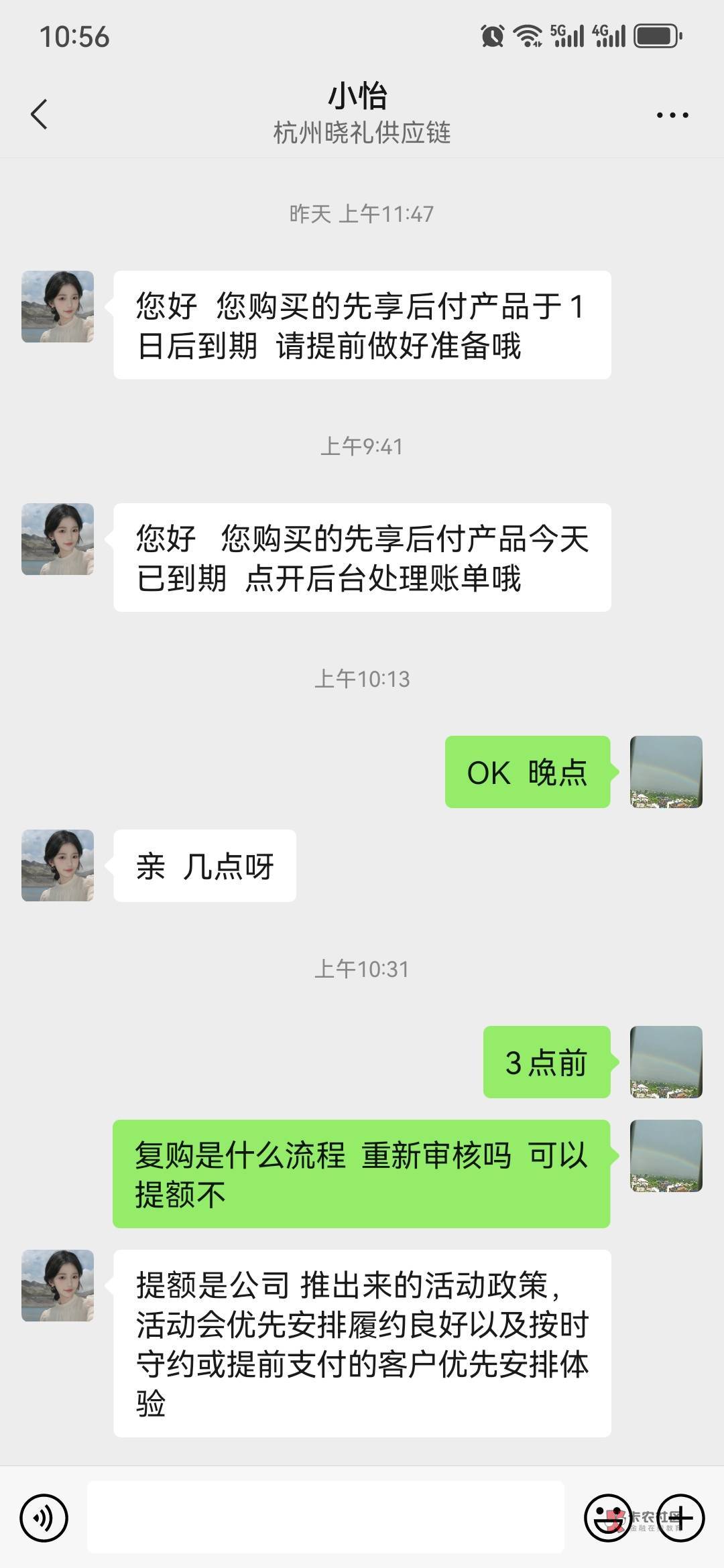This screenshot has height=1568, width=724.
Task: Switch to voice message input
Action: click(x=44, y=1518)
